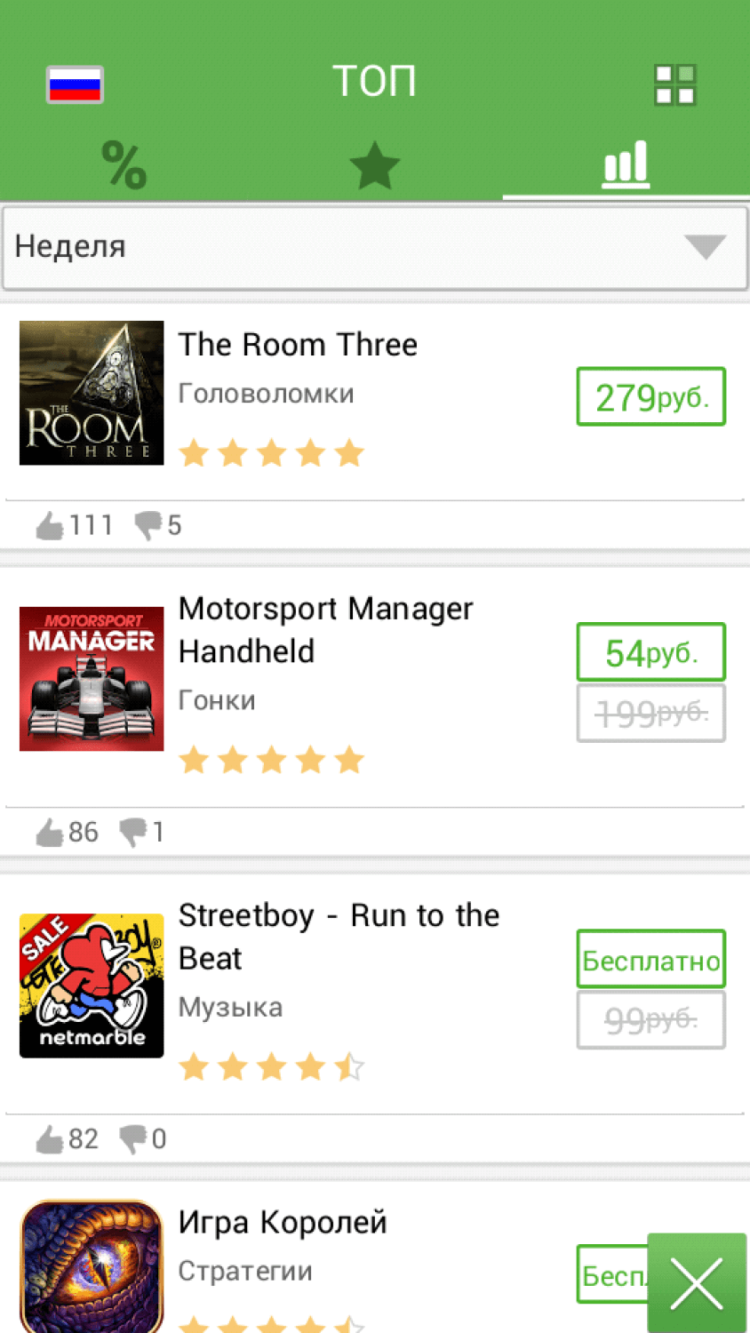
Task: Open Motorsport Manager Handheld details
Action: pos(325,630)
